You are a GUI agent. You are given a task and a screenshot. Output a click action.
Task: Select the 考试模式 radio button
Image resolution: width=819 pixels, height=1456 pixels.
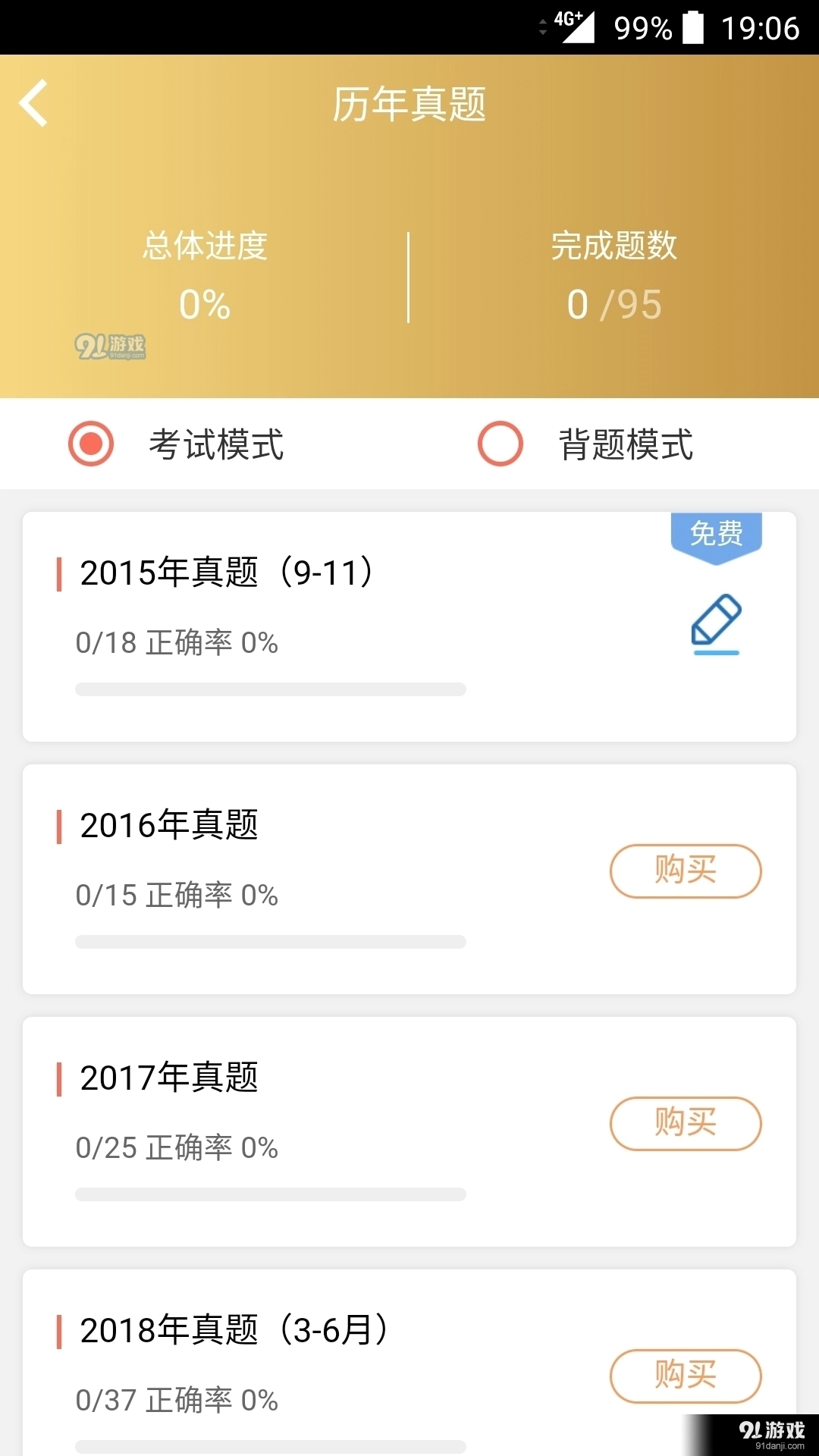[91, 444]
